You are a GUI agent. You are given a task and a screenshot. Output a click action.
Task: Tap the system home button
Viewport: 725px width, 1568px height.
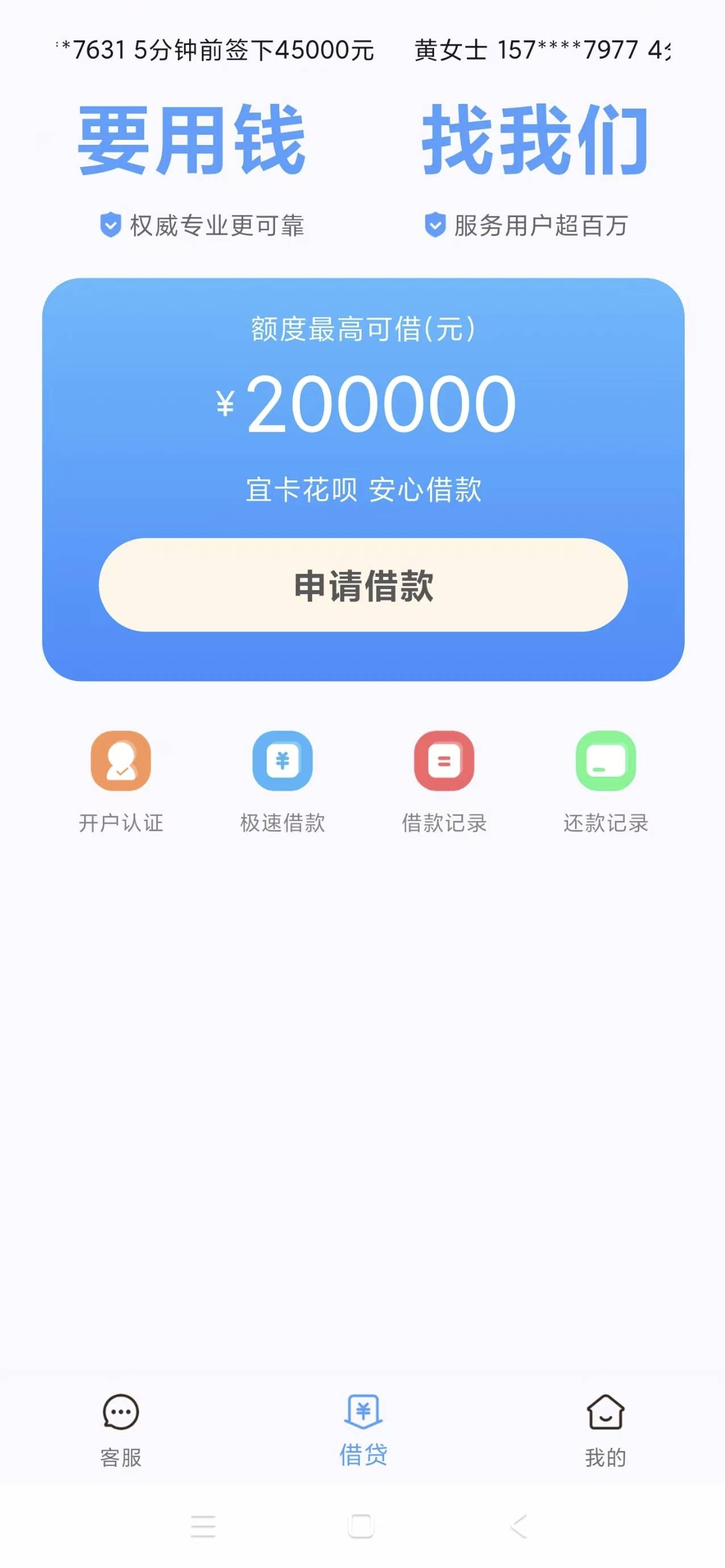point(361,1526)
